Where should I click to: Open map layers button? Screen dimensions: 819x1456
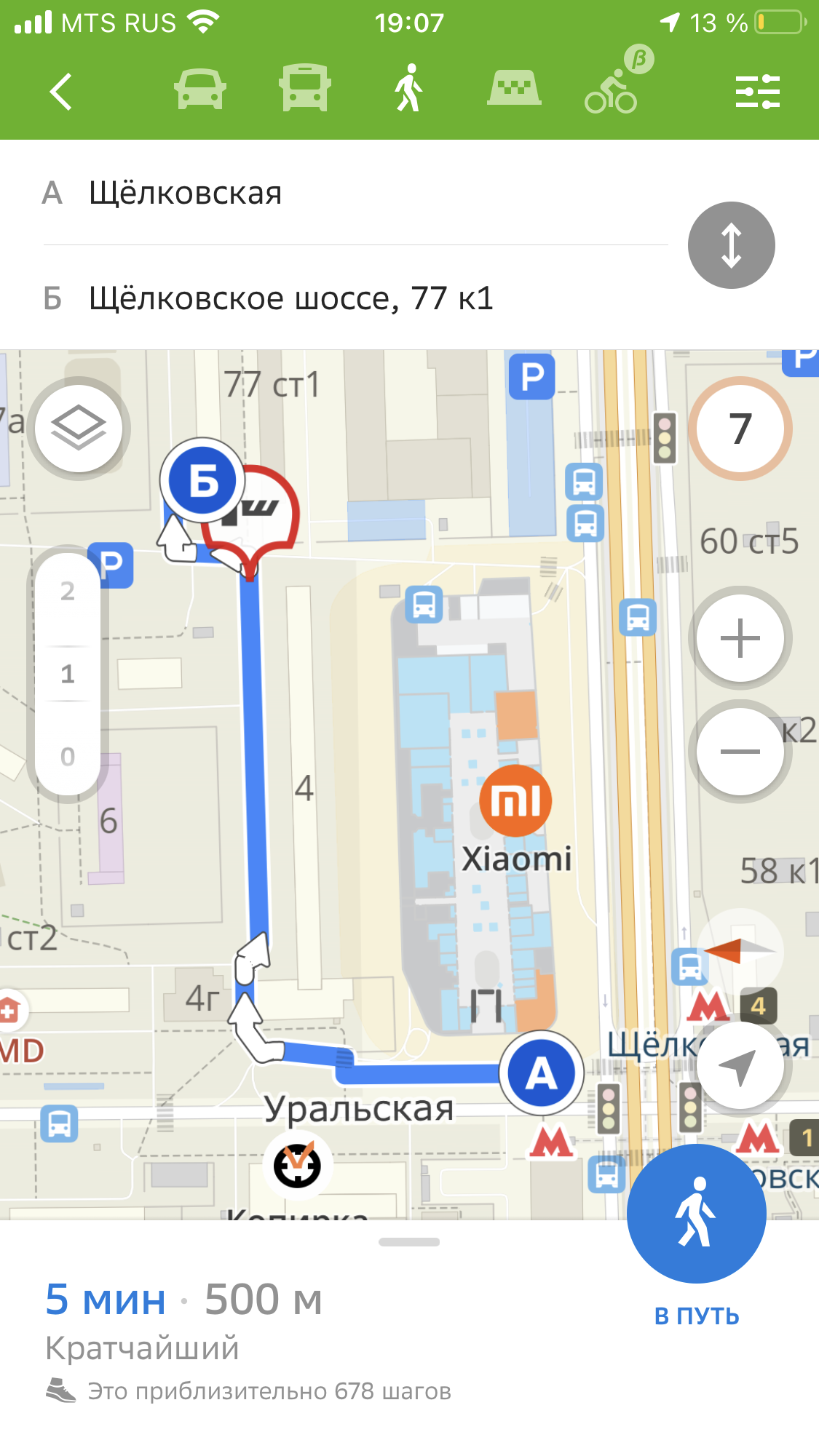tap(79, 429)
